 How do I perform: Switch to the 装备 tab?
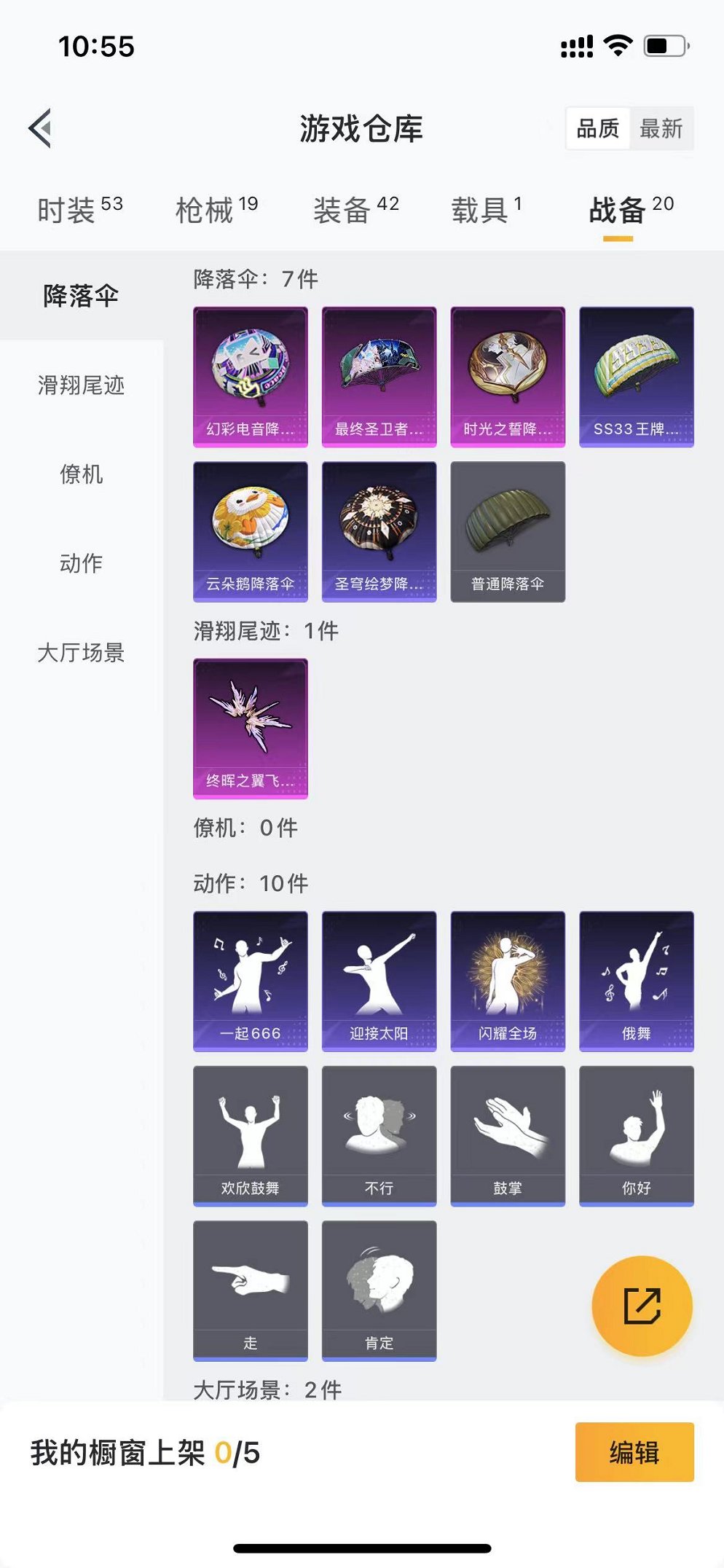(x=355, y=211)
